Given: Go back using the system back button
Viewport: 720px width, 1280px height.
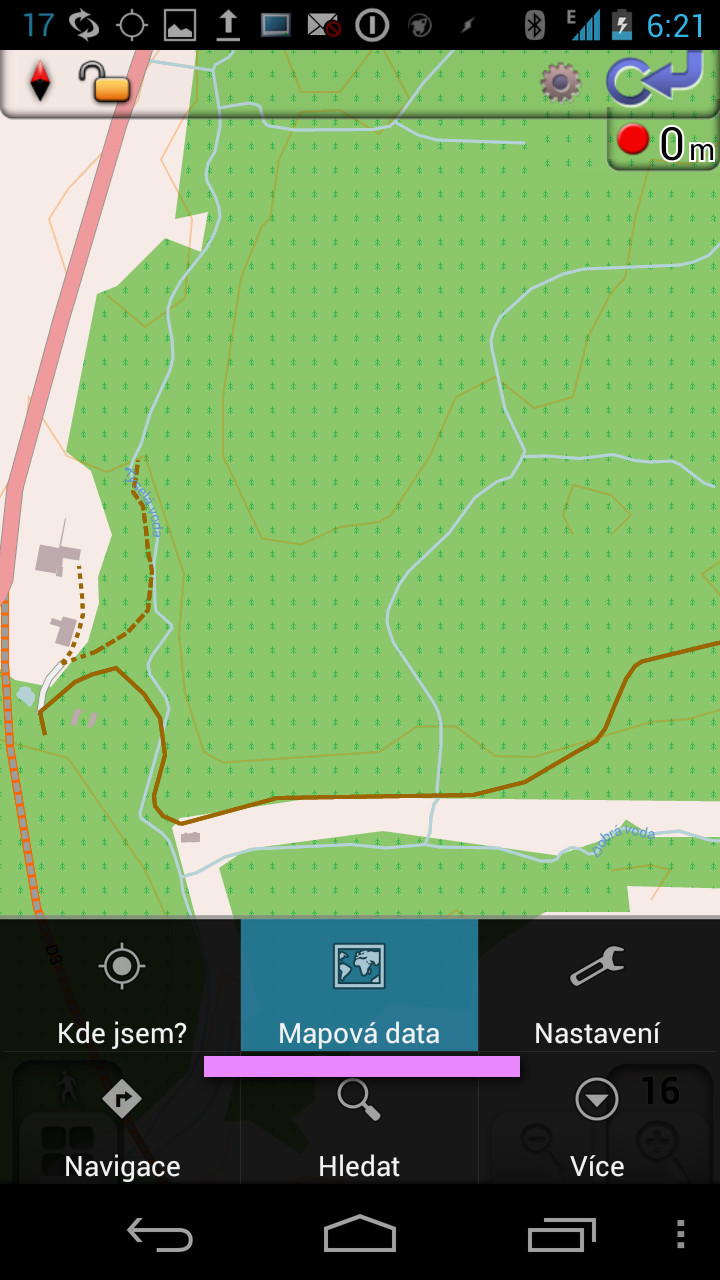Looking at the screenshot, I should pos(160,1235).
